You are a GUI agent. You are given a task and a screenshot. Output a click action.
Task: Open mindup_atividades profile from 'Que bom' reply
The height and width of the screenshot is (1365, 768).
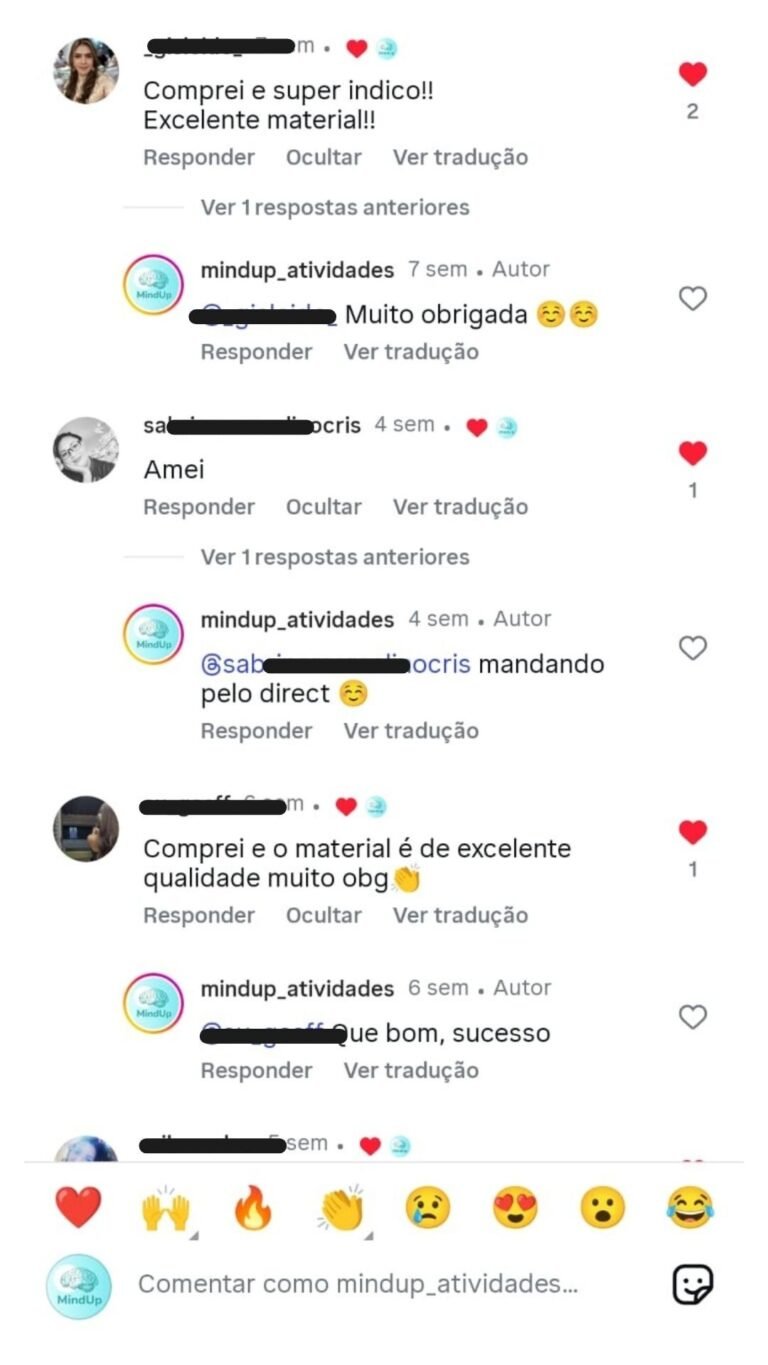[x=297, y=988]
